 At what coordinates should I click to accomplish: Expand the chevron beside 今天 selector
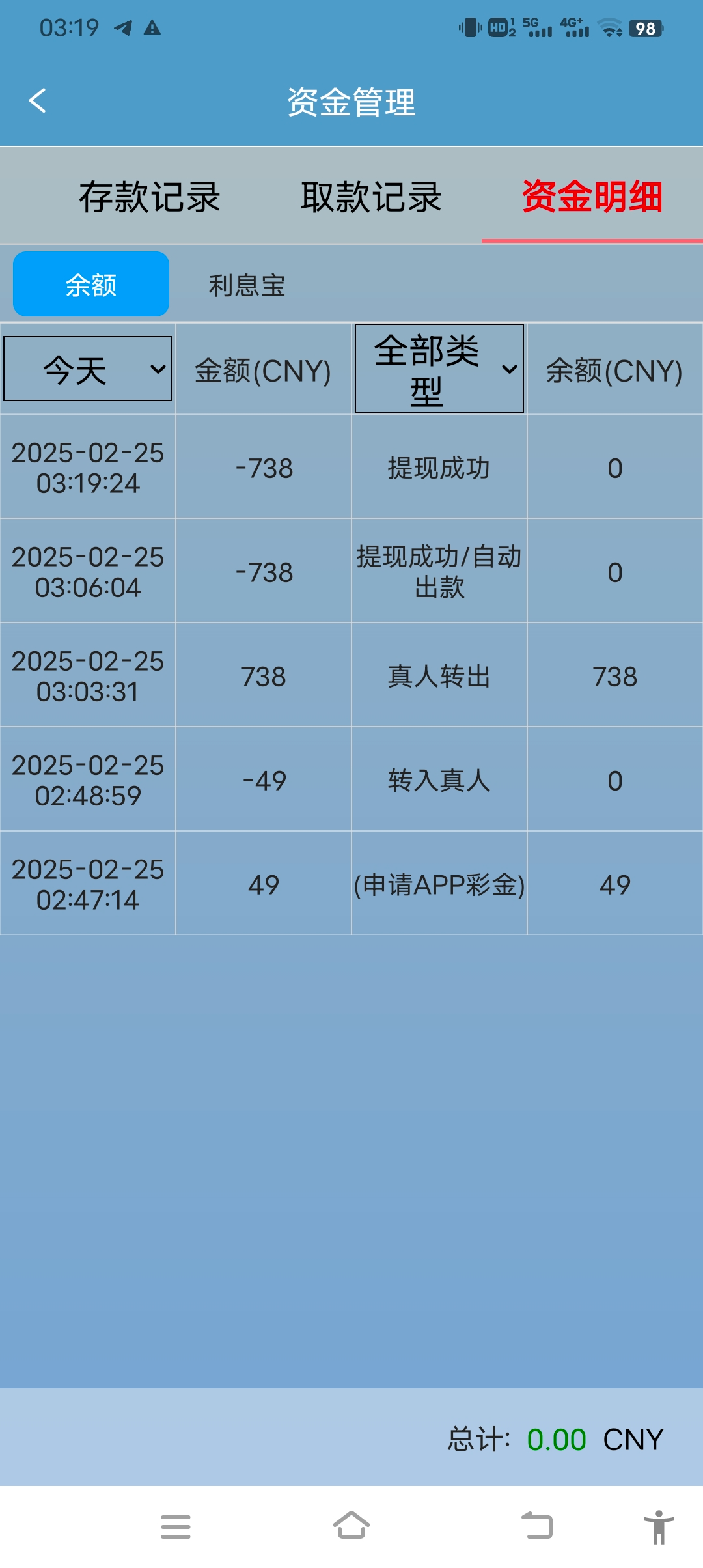[x=155, y=371]
